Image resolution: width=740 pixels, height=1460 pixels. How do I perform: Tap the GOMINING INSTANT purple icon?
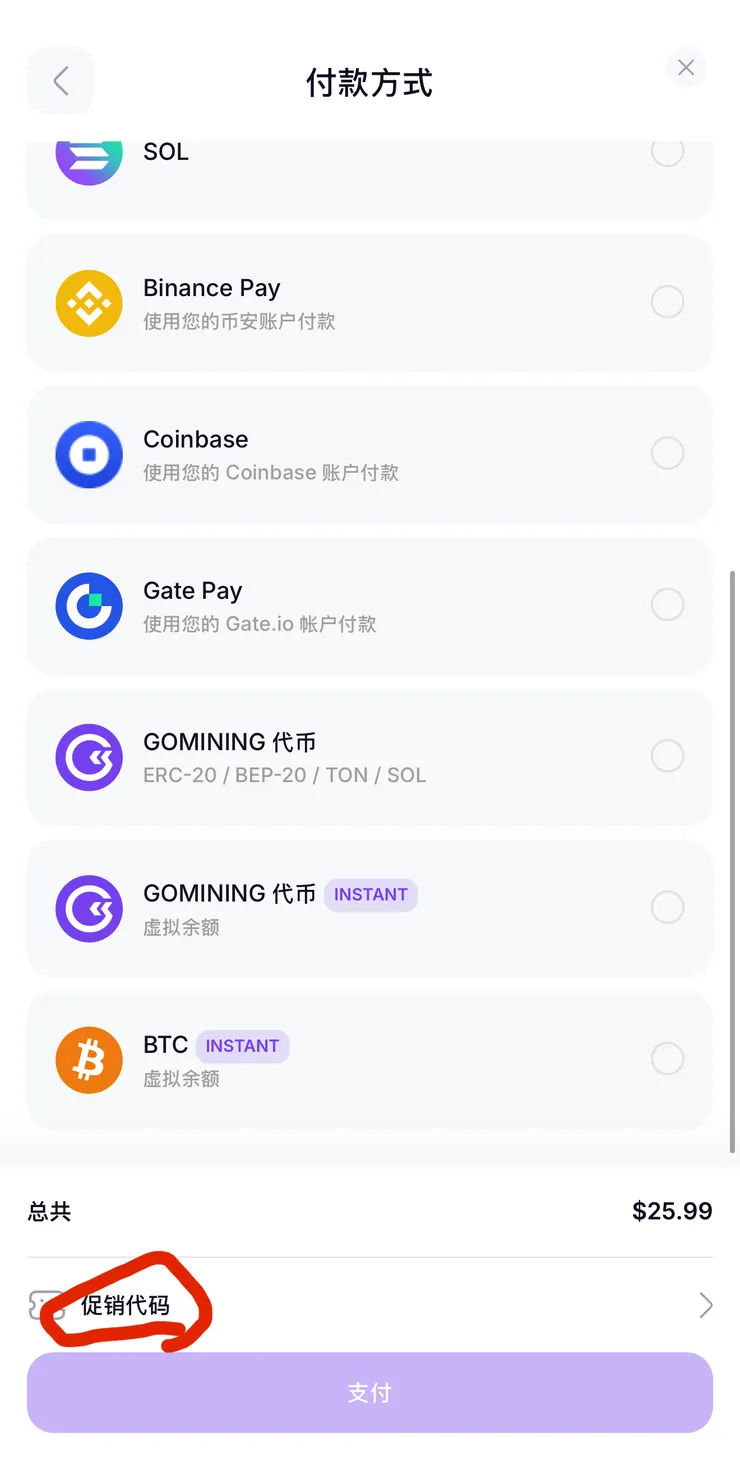pyautogui.click(x=89, y=908)
